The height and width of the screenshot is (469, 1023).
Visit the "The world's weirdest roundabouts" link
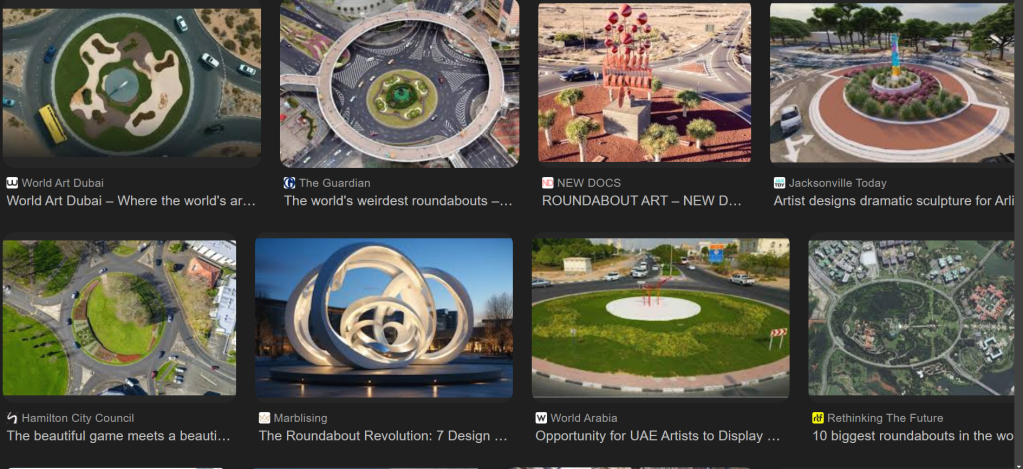pos(398,200)
